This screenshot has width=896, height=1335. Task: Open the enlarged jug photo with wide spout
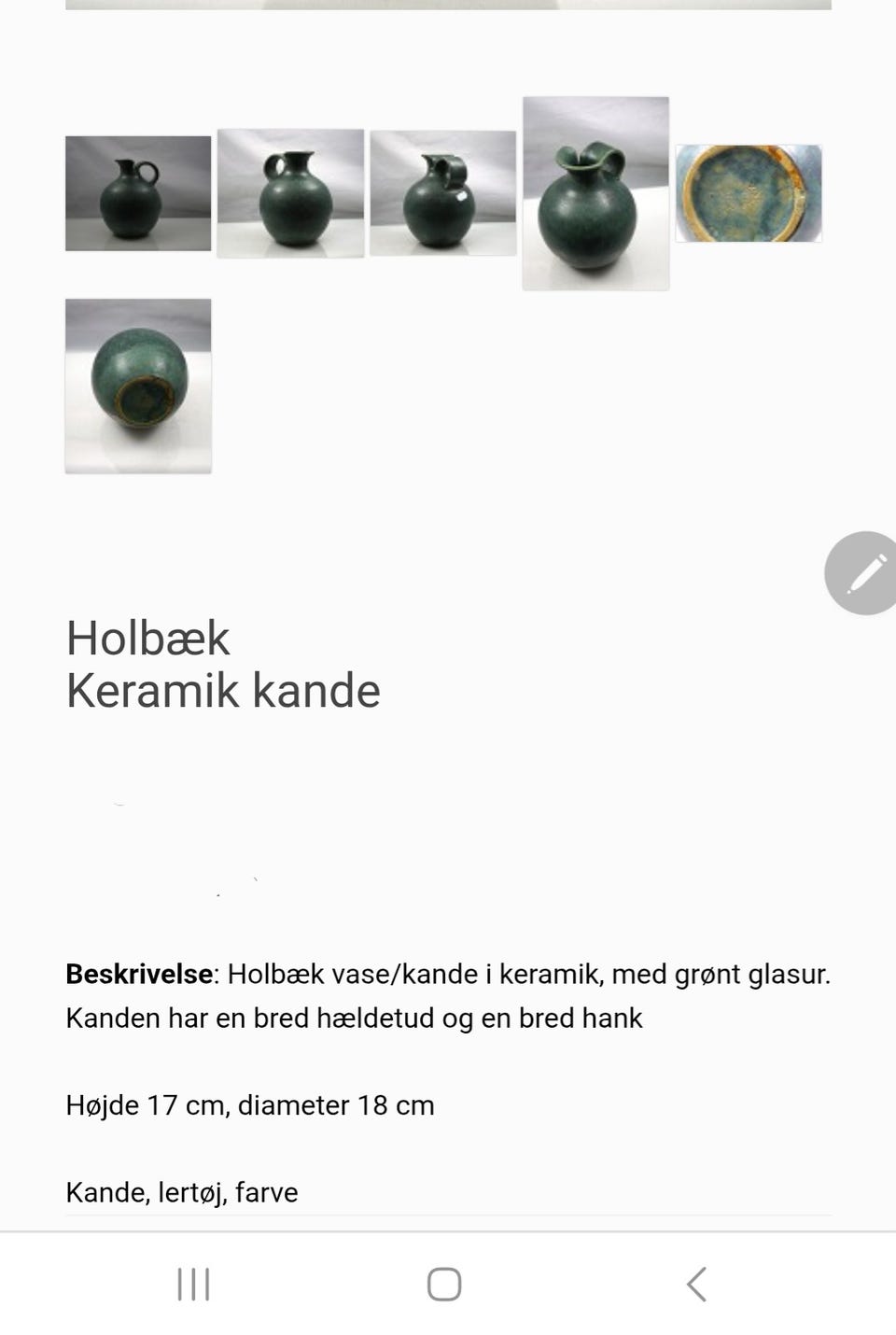595,191
